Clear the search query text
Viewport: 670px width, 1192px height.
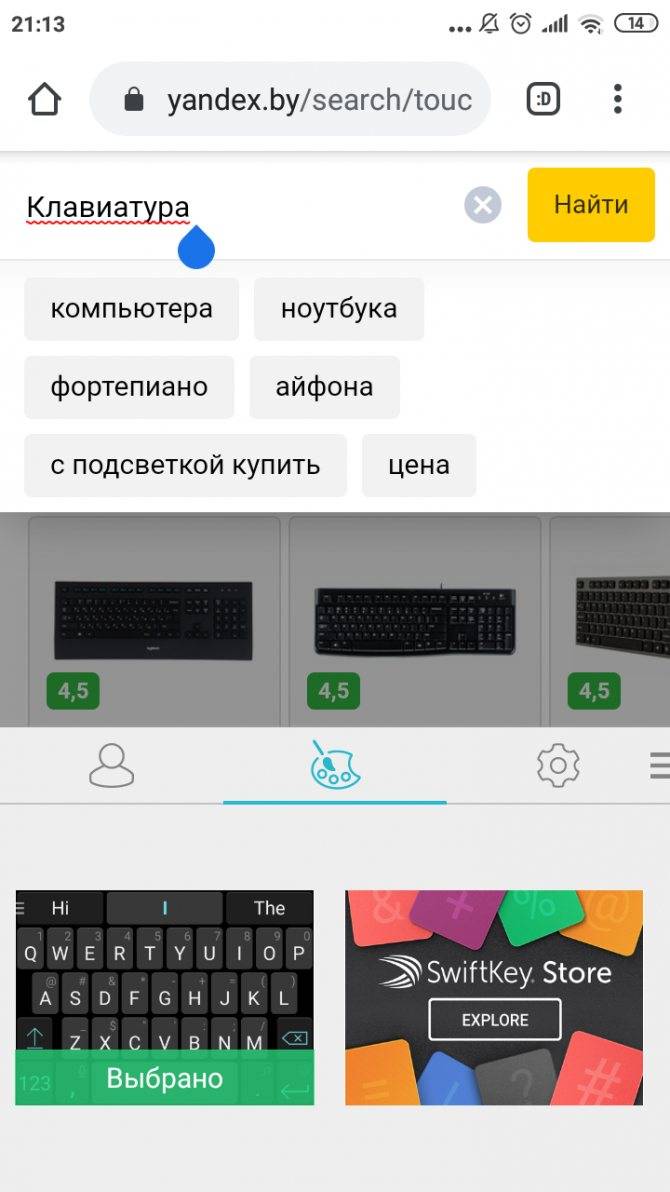pyautogui.click(x=482, y=206)
